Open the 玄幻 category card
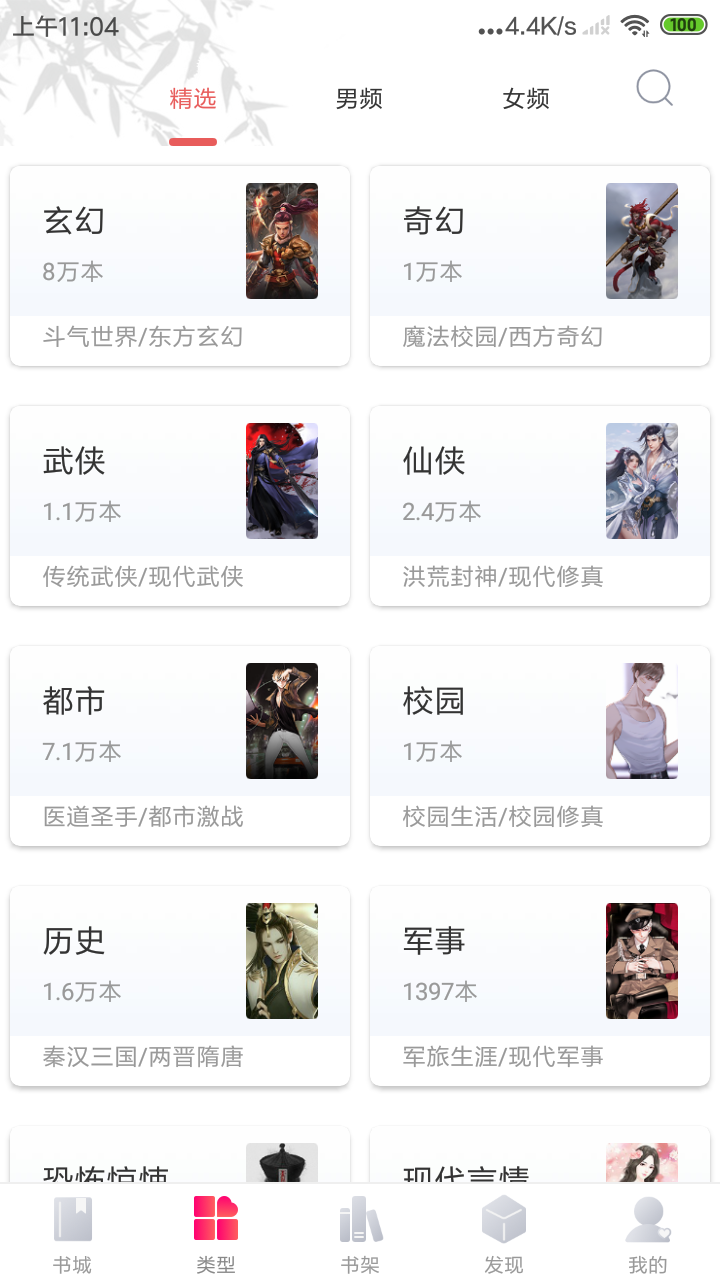720x1280 pixels. (180, 266)
